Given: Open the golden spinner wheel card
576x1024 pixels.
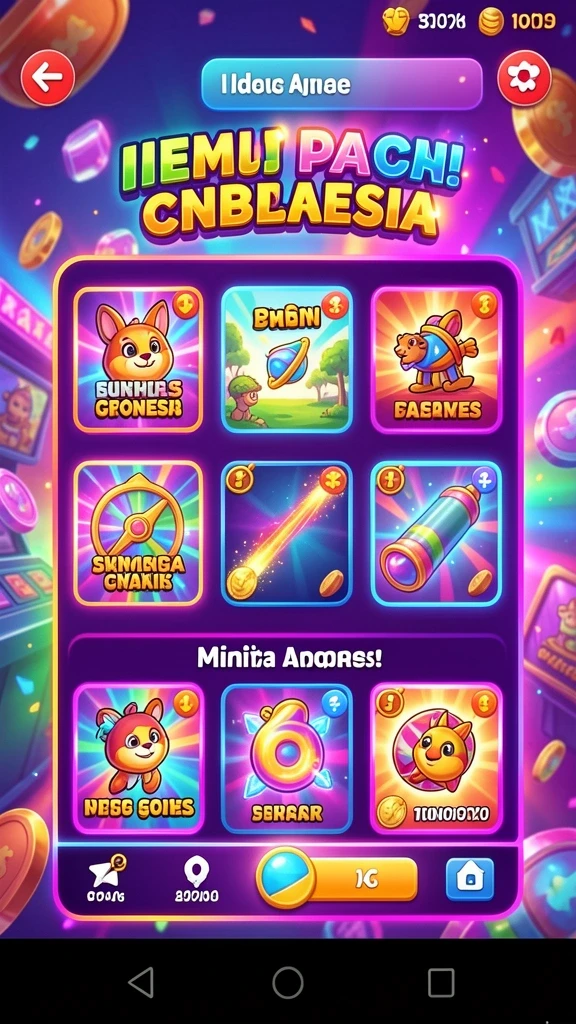Looking at the screenshot, I should [138, 533].
